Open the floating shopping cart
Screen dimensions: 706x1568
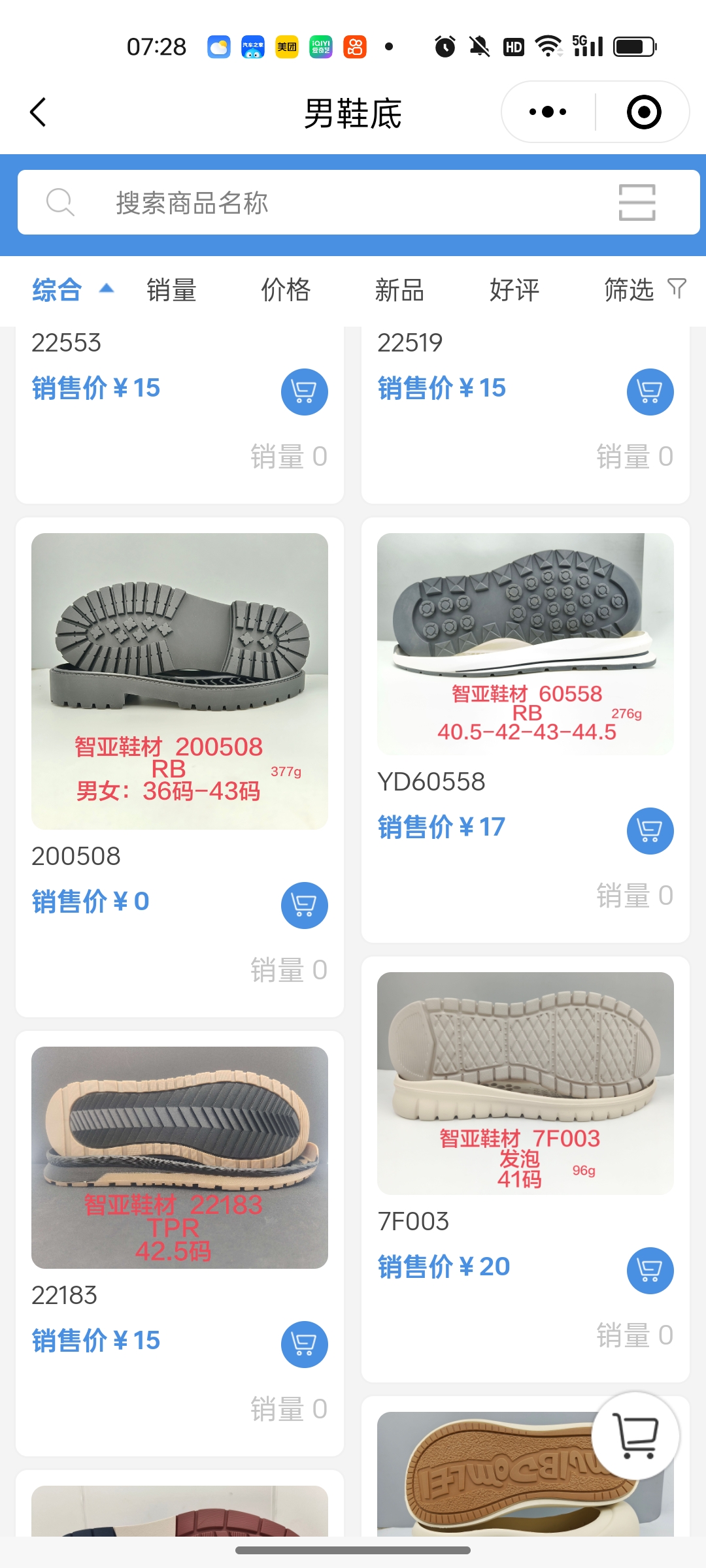click(635, 1435)
